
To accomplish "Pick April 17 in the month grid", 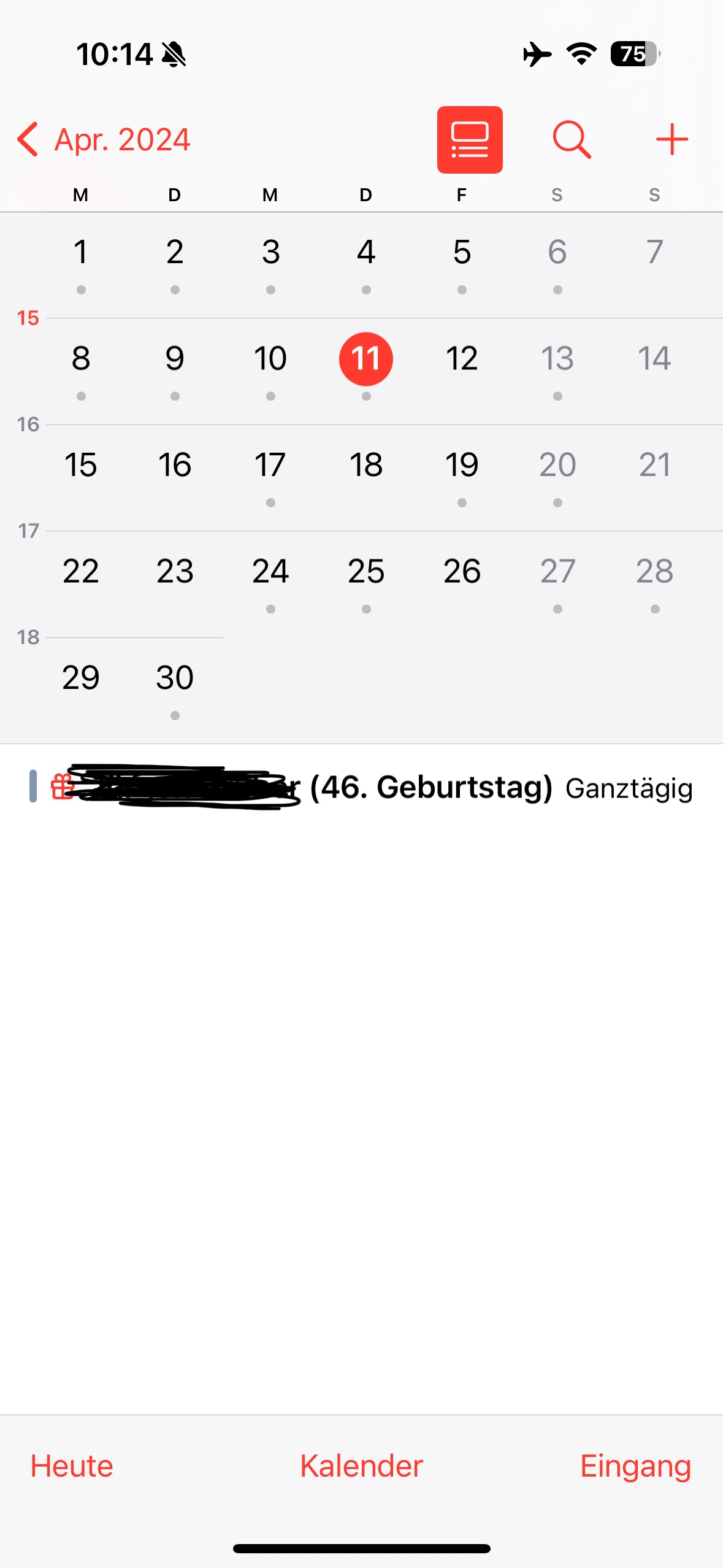I will tap(270, 465).
